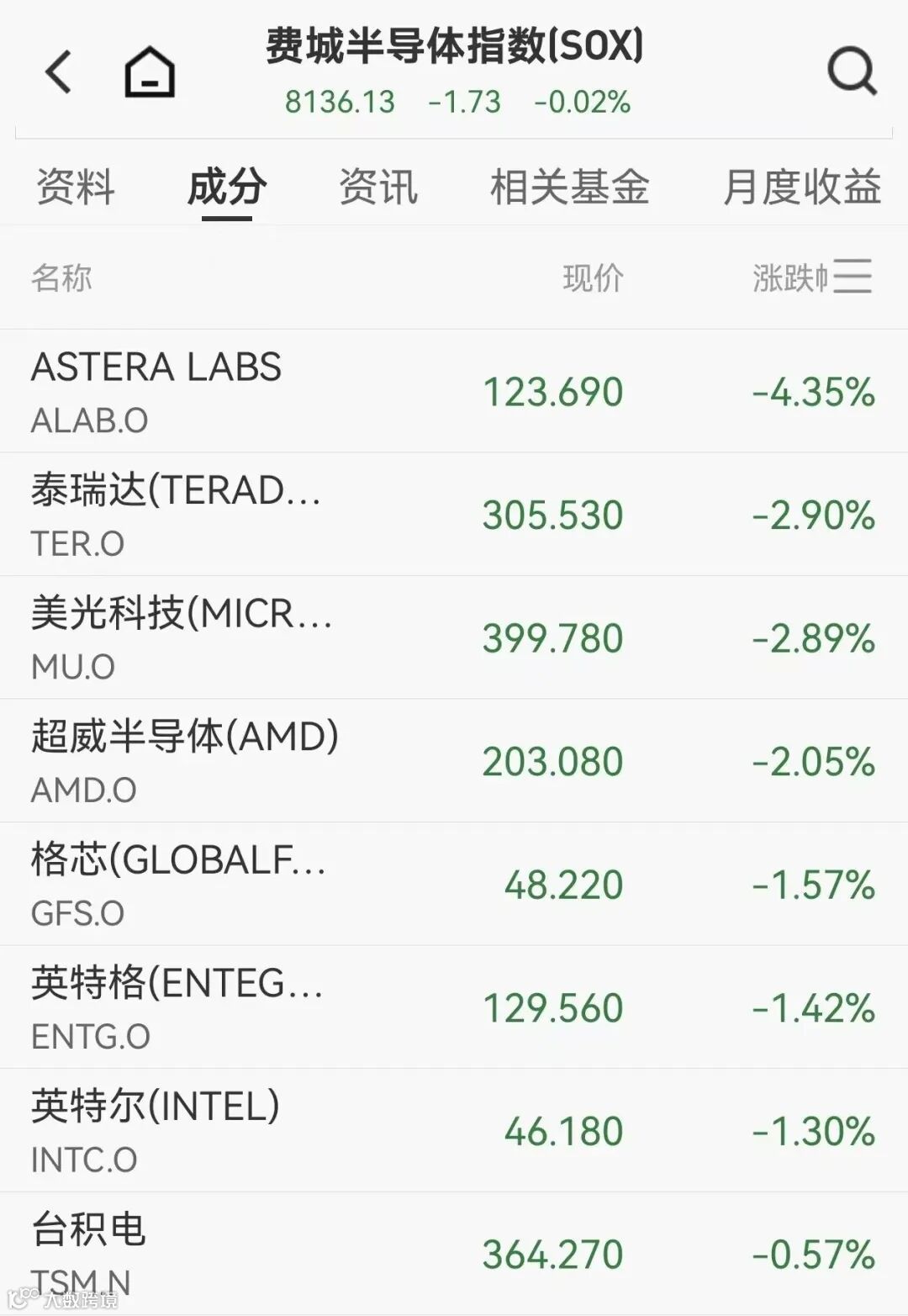Switch to the 资料 tab
908x1316 pixels.
pos(76,187)
